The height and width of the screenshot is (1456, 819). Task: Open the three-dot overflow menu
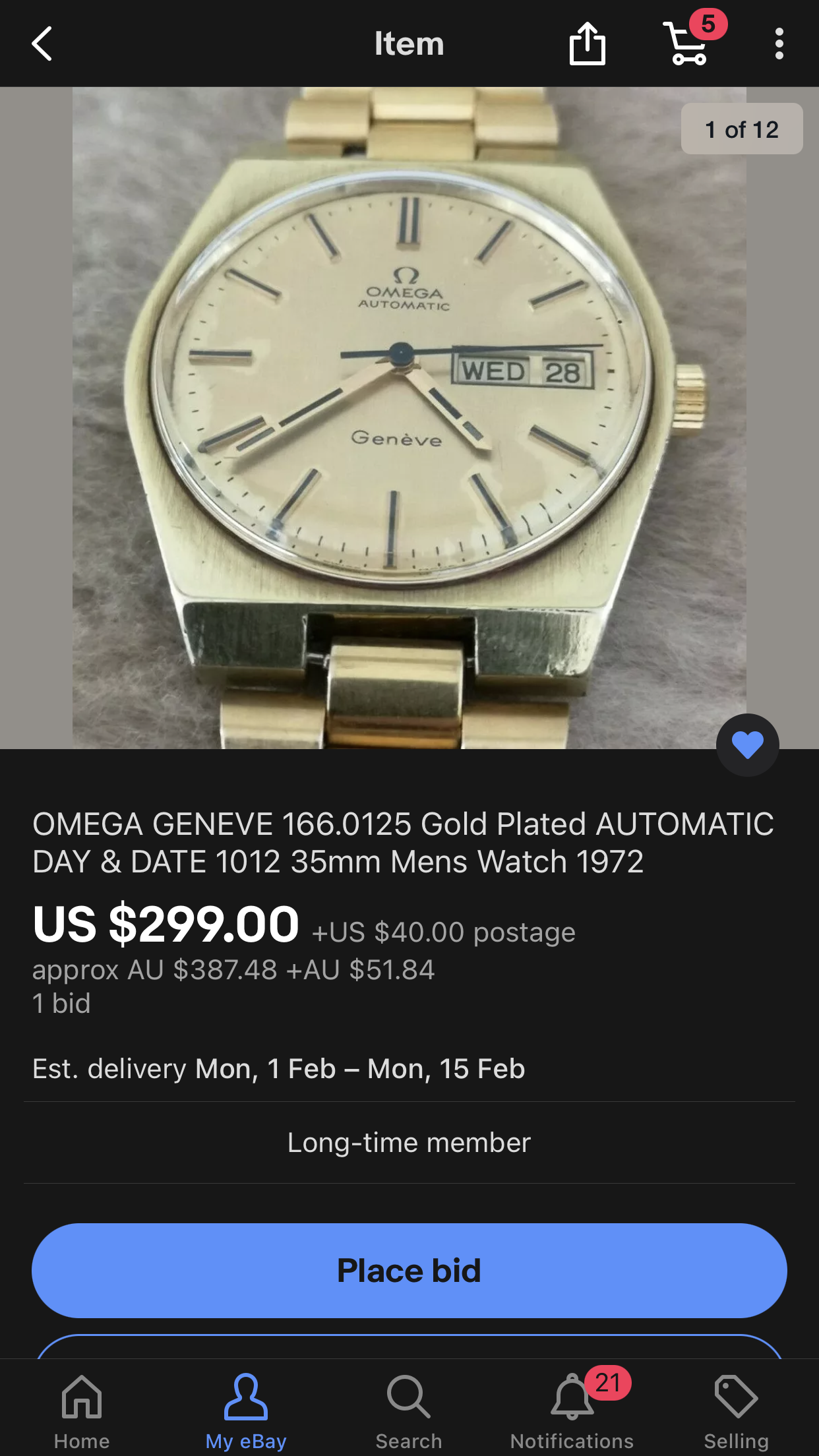tap(779, 44)
